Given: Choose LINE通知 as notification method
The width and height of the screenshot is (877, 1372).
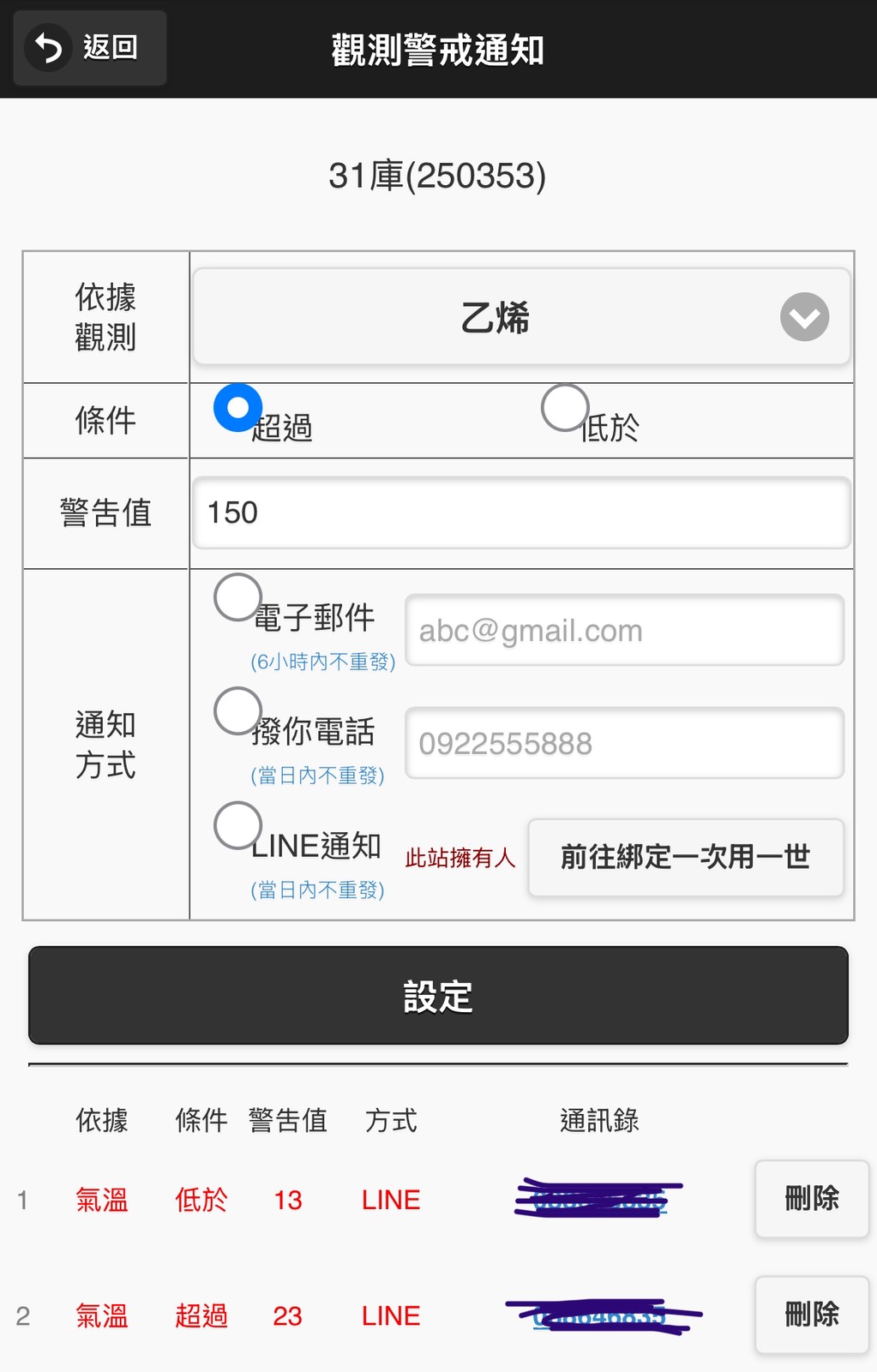Looking at the screenshot, I should click(x=237, y=825).
